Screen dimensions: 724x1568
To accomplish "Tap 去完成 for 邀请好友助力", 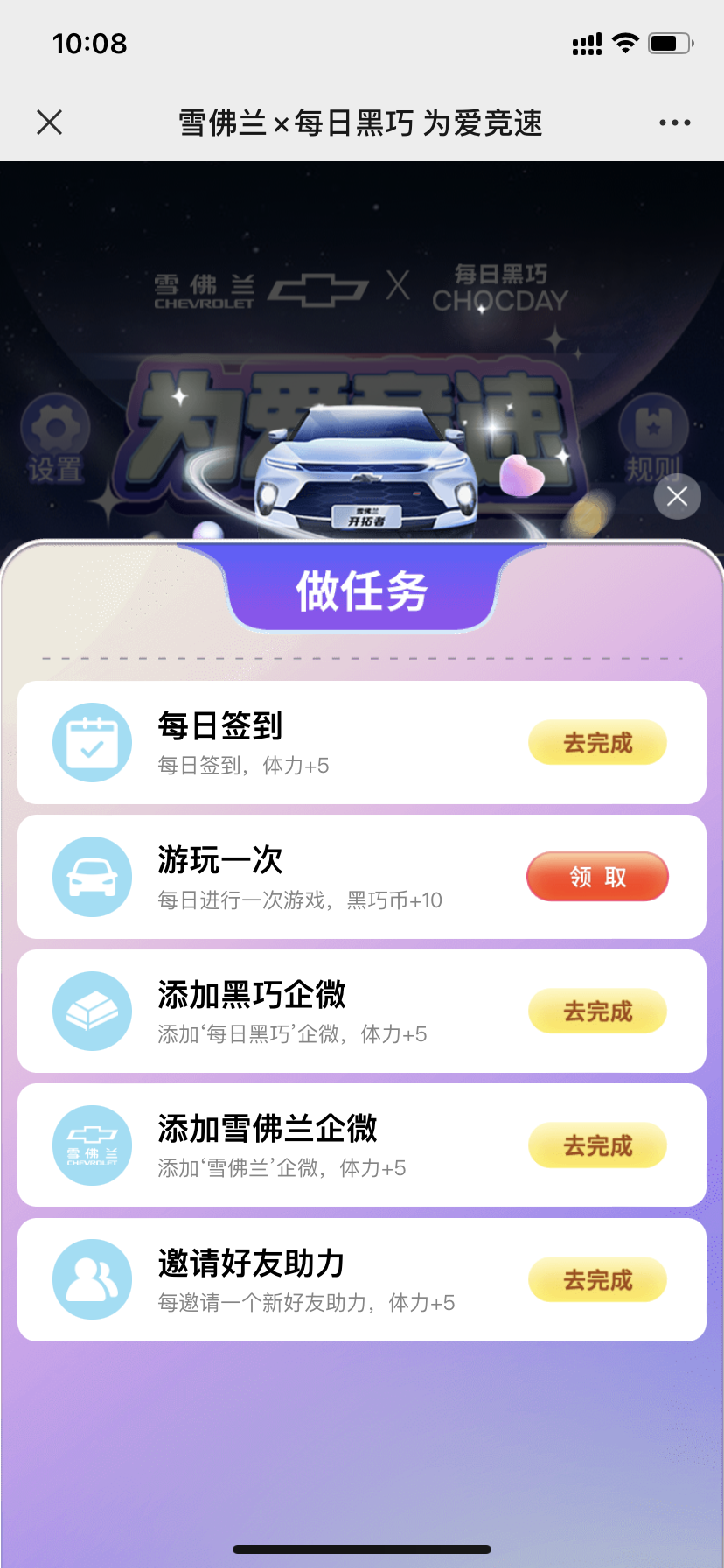I will click(x=597, y=1280).
